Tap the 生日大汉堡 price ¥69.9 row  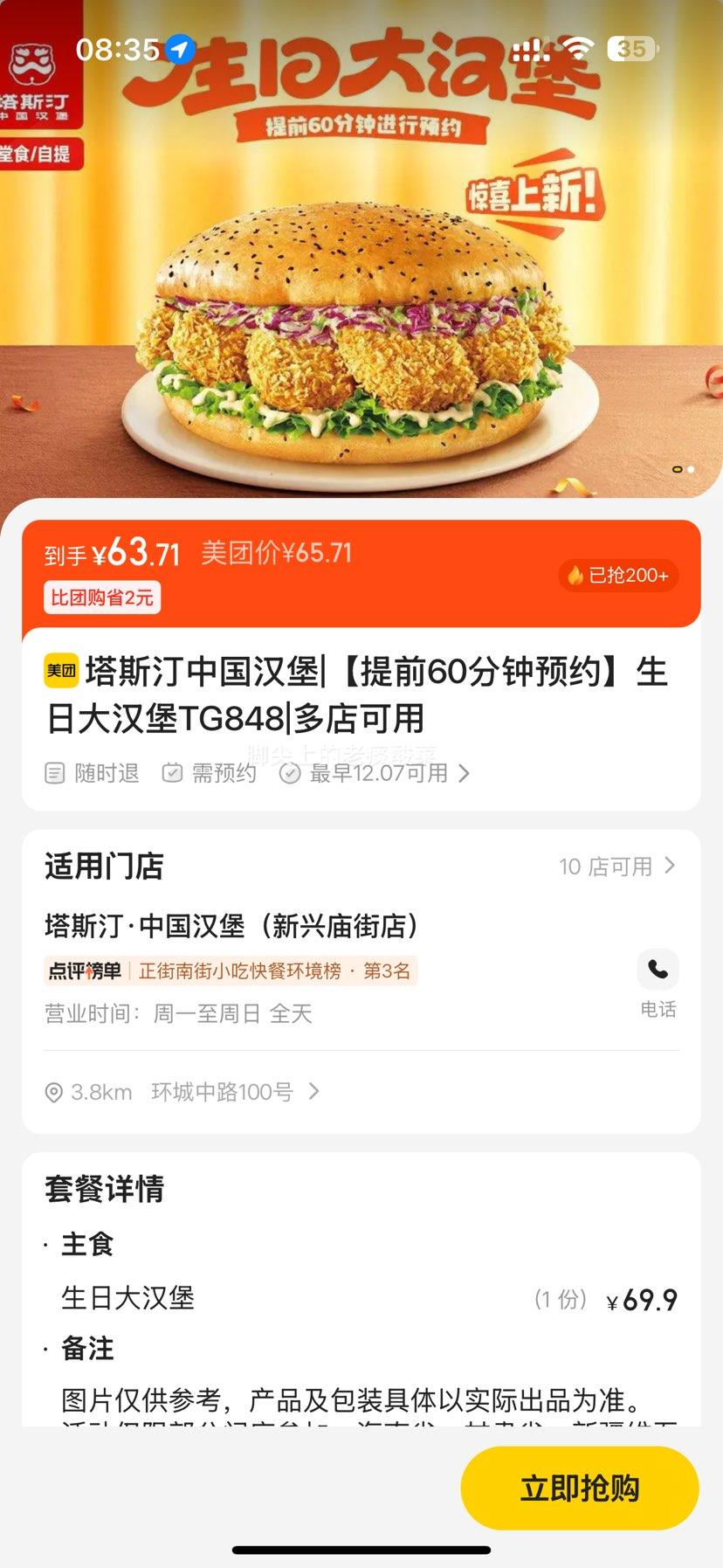coord(361,1299)
